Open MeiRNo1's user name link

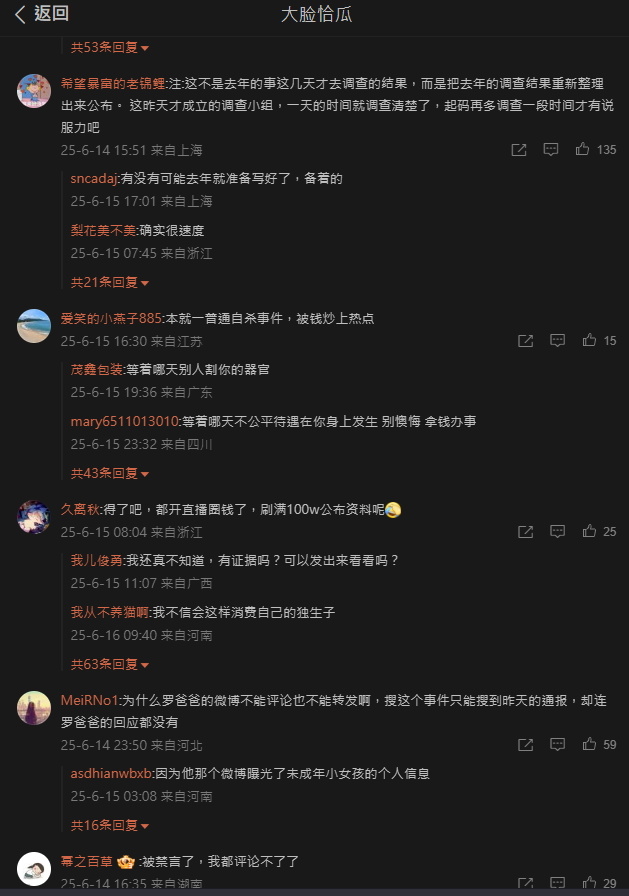point(89,701)
